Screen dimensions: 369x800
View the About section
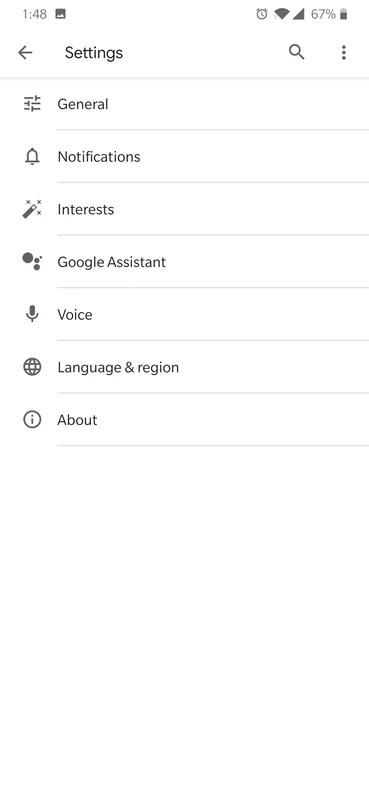click(x=184, y=420)
